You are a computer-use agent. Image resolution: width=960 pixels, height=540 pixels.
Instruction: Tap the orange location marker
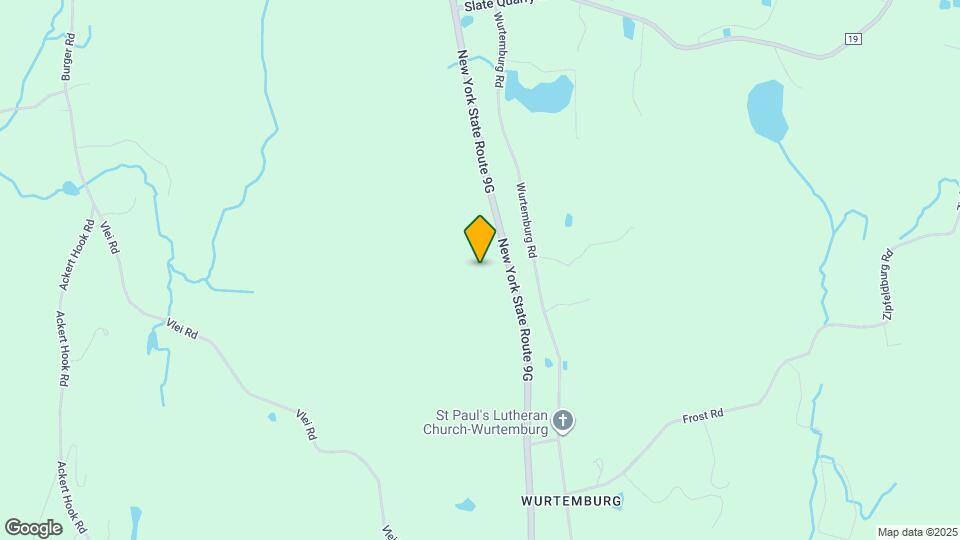click(x=480, y=238)
